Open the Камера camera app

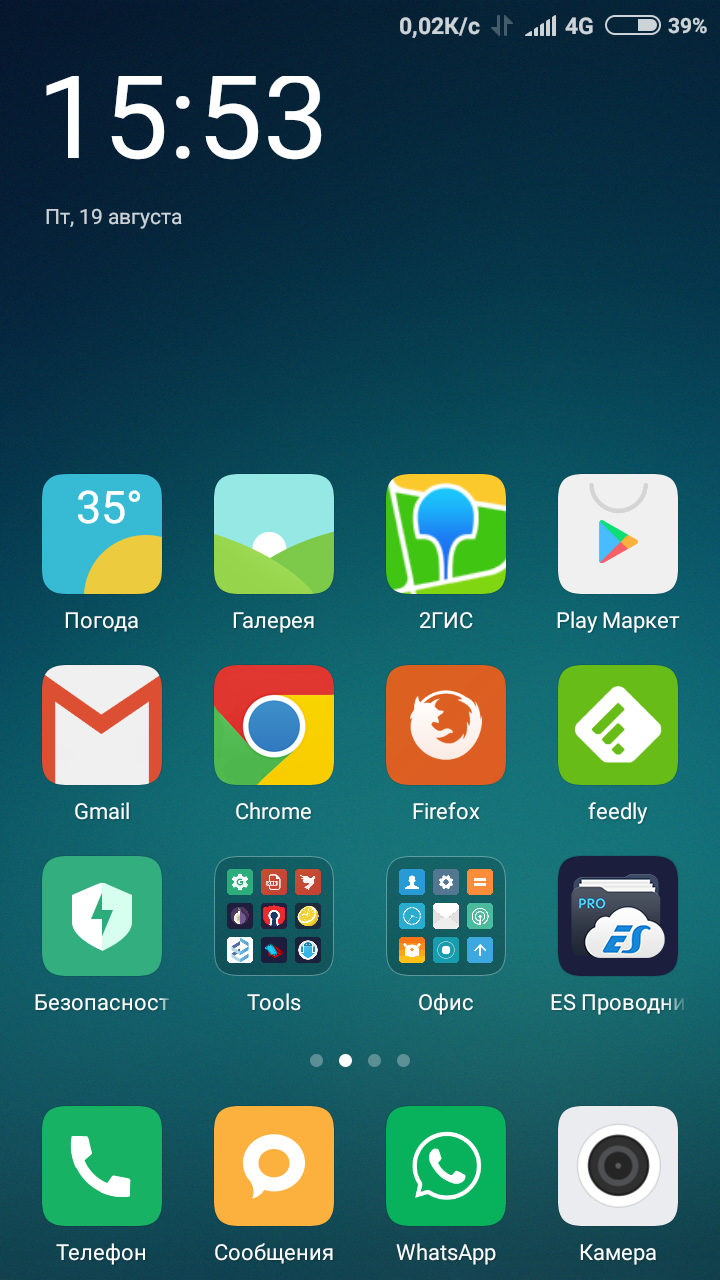pyautogui.click(x=618, y=1166)
